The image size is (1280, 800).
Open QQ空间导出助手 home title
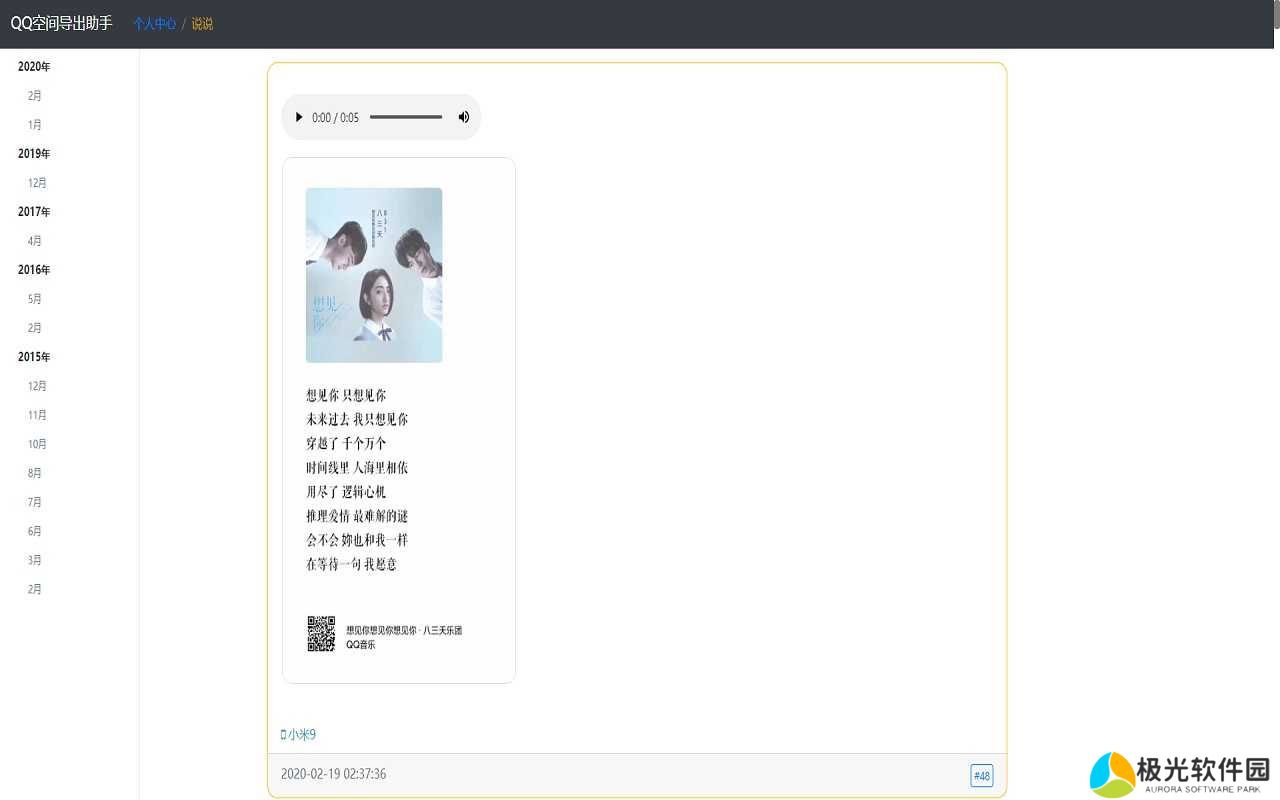(x=61, y=23)
